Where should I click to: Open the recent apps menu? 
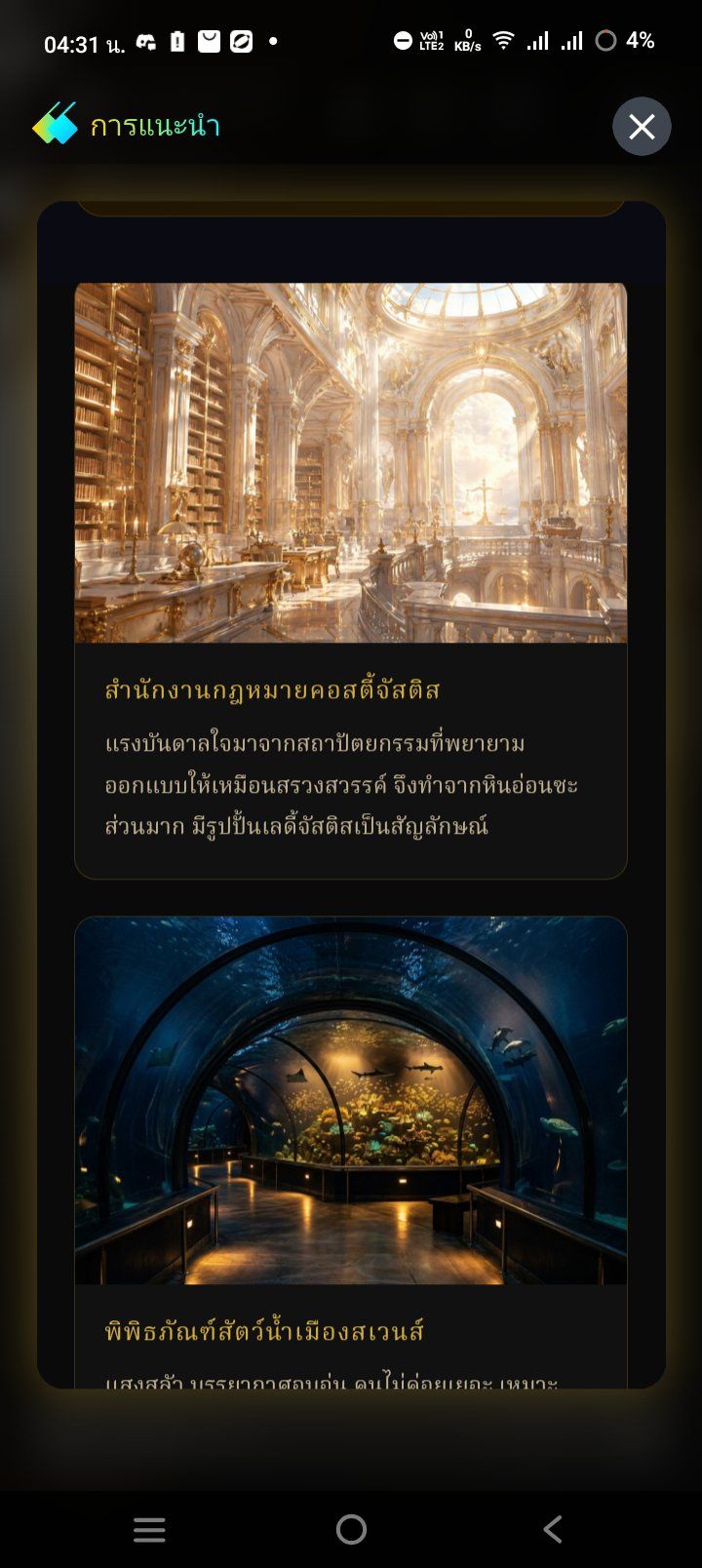pyautogui.click(x=149, y=1529)
